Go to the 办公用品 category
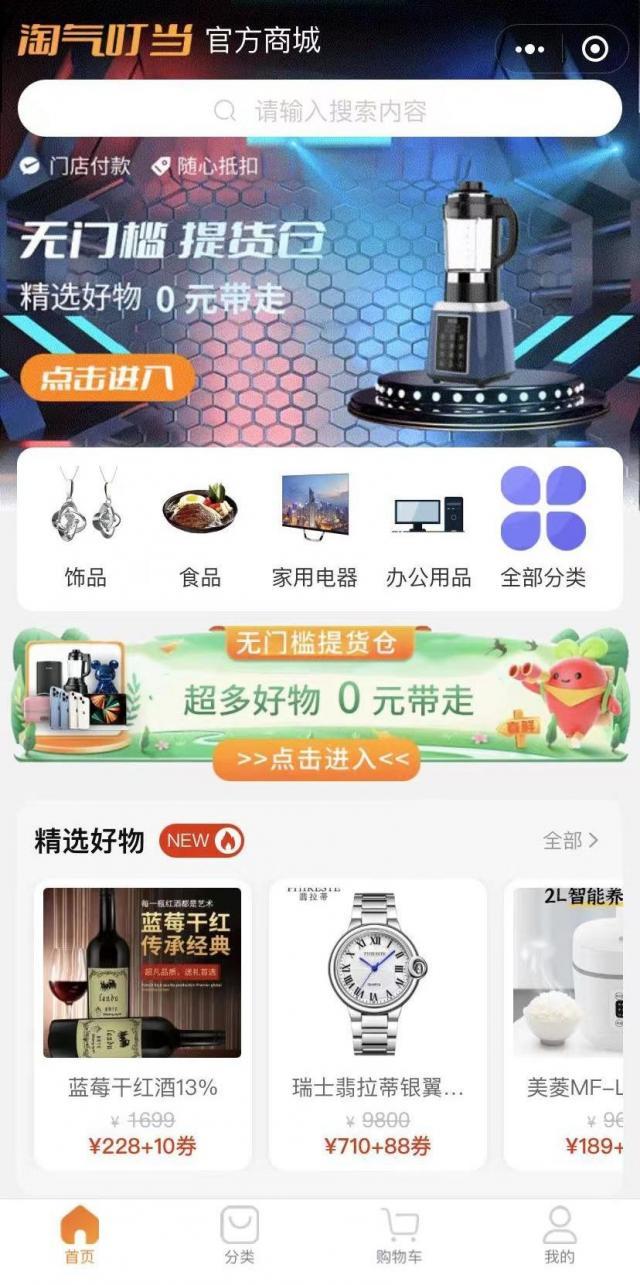The width and height of the screenshot is (640, 1285). tap(428, 528)
